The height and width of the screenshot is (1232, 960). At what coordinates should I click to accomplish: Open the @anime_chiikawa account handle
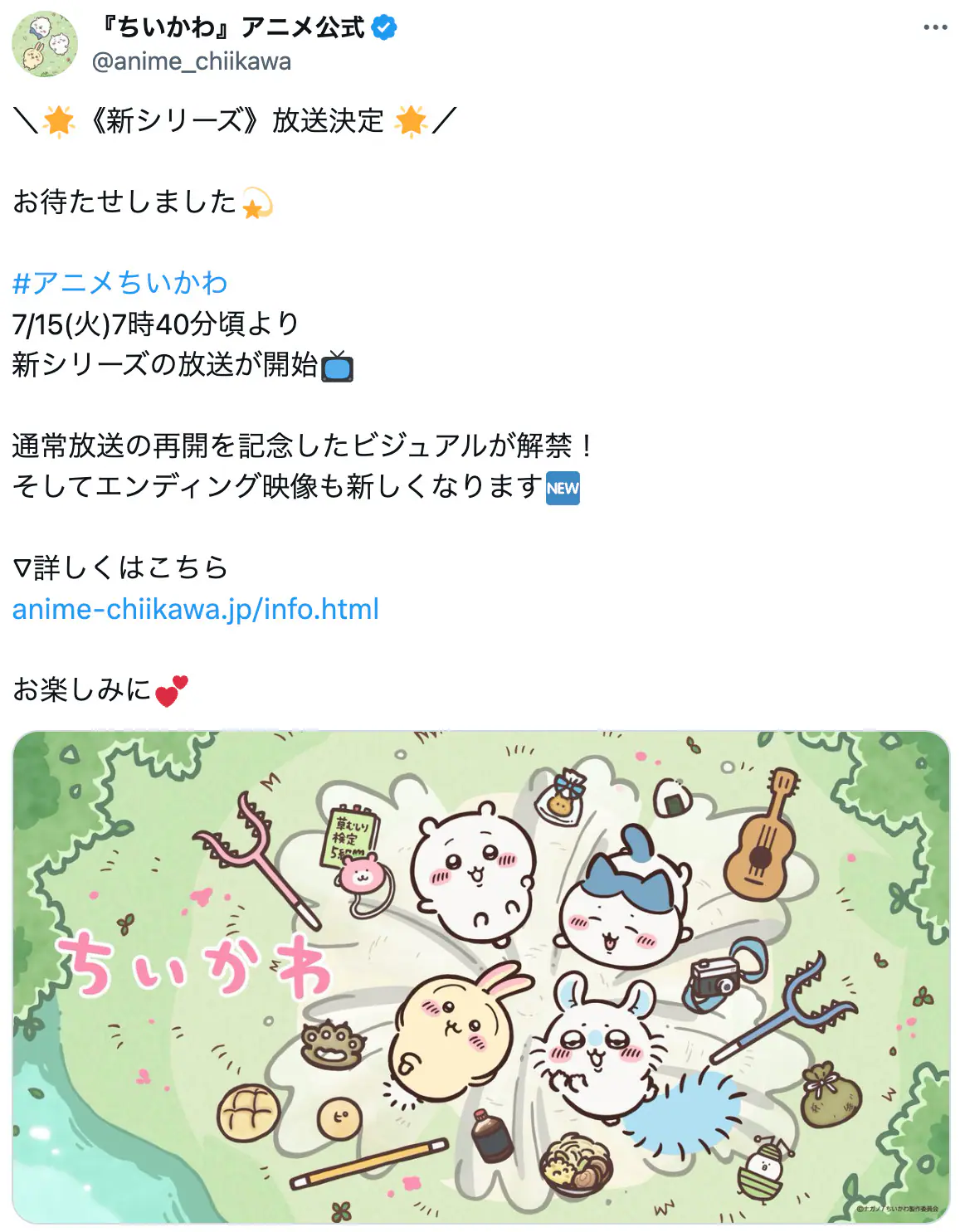click(x=192, y=61)
